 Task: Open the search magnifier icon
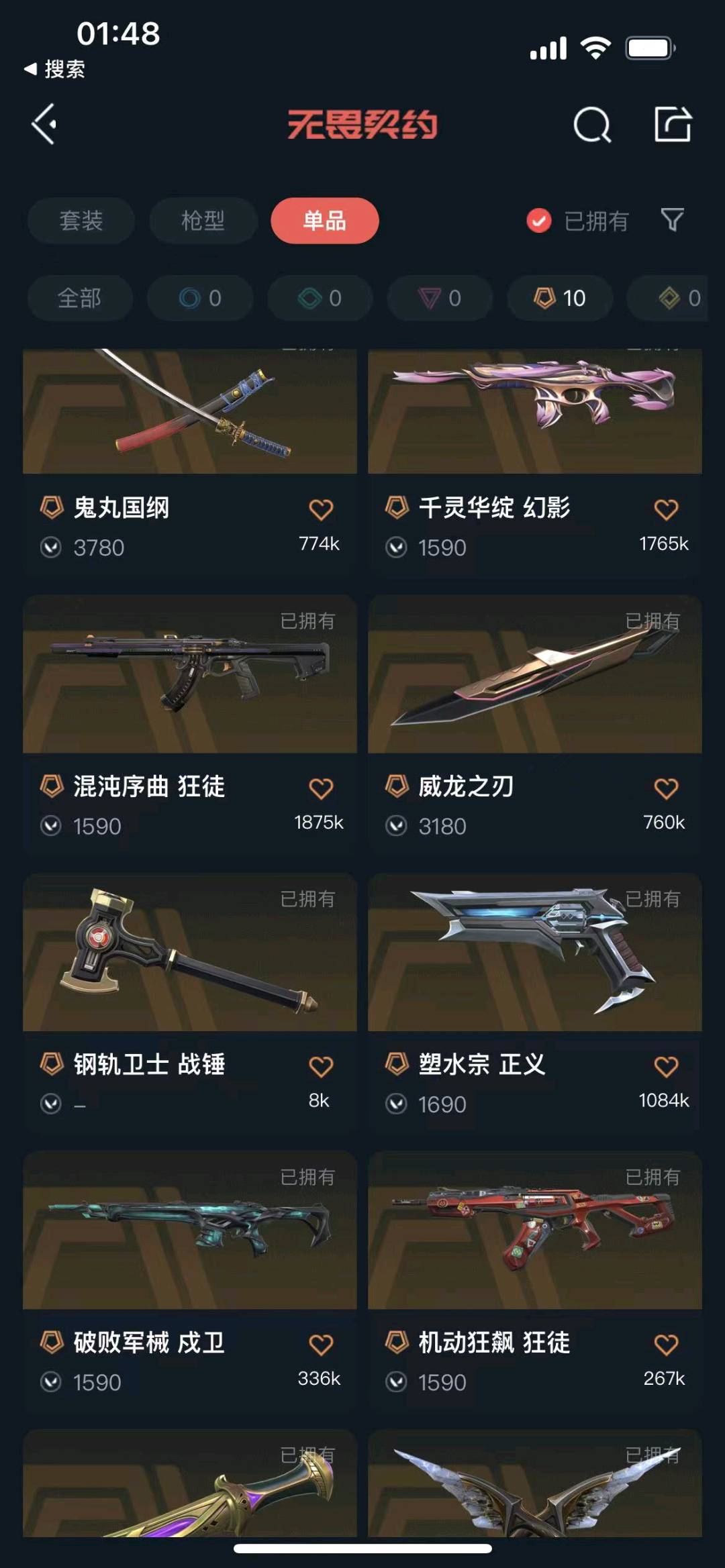coord(592,125)
